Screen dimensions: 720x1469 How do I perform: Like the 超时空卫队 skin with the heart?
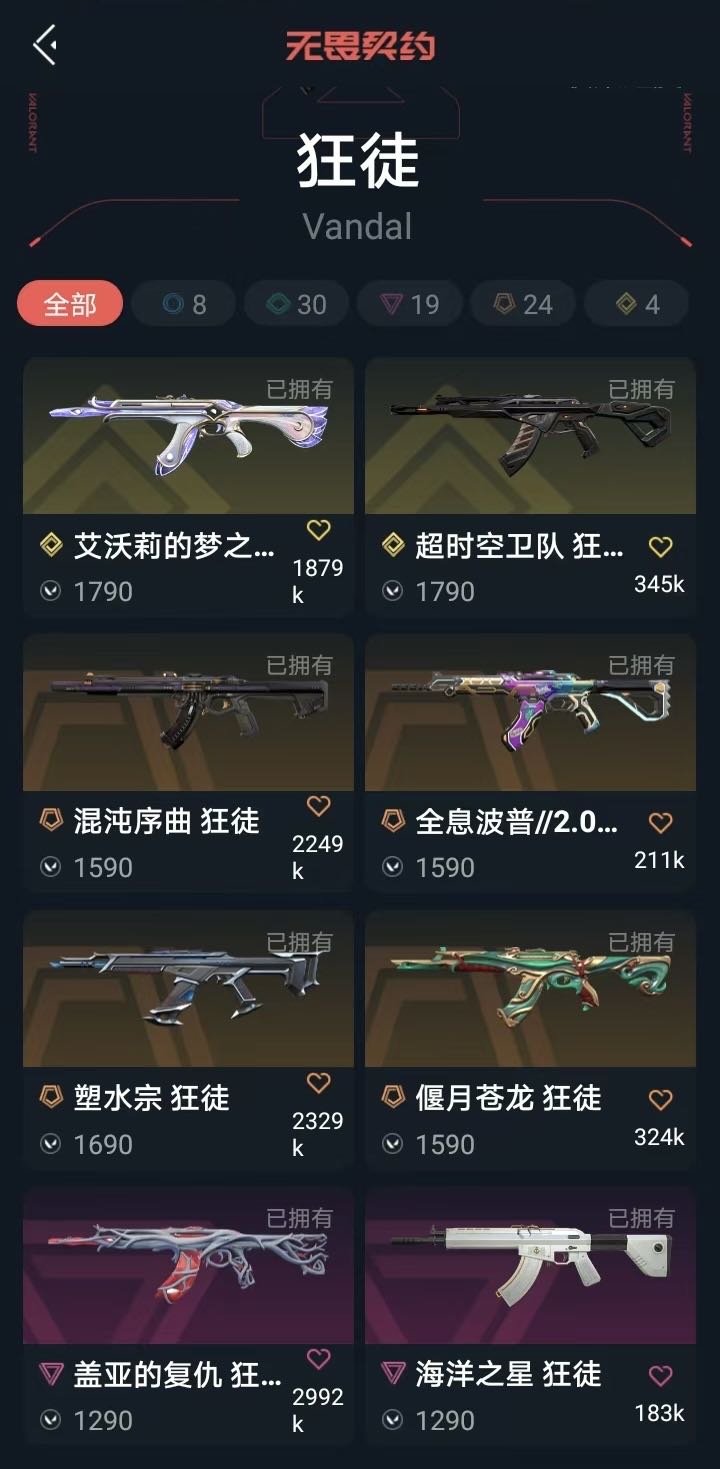tap(660, 546)
